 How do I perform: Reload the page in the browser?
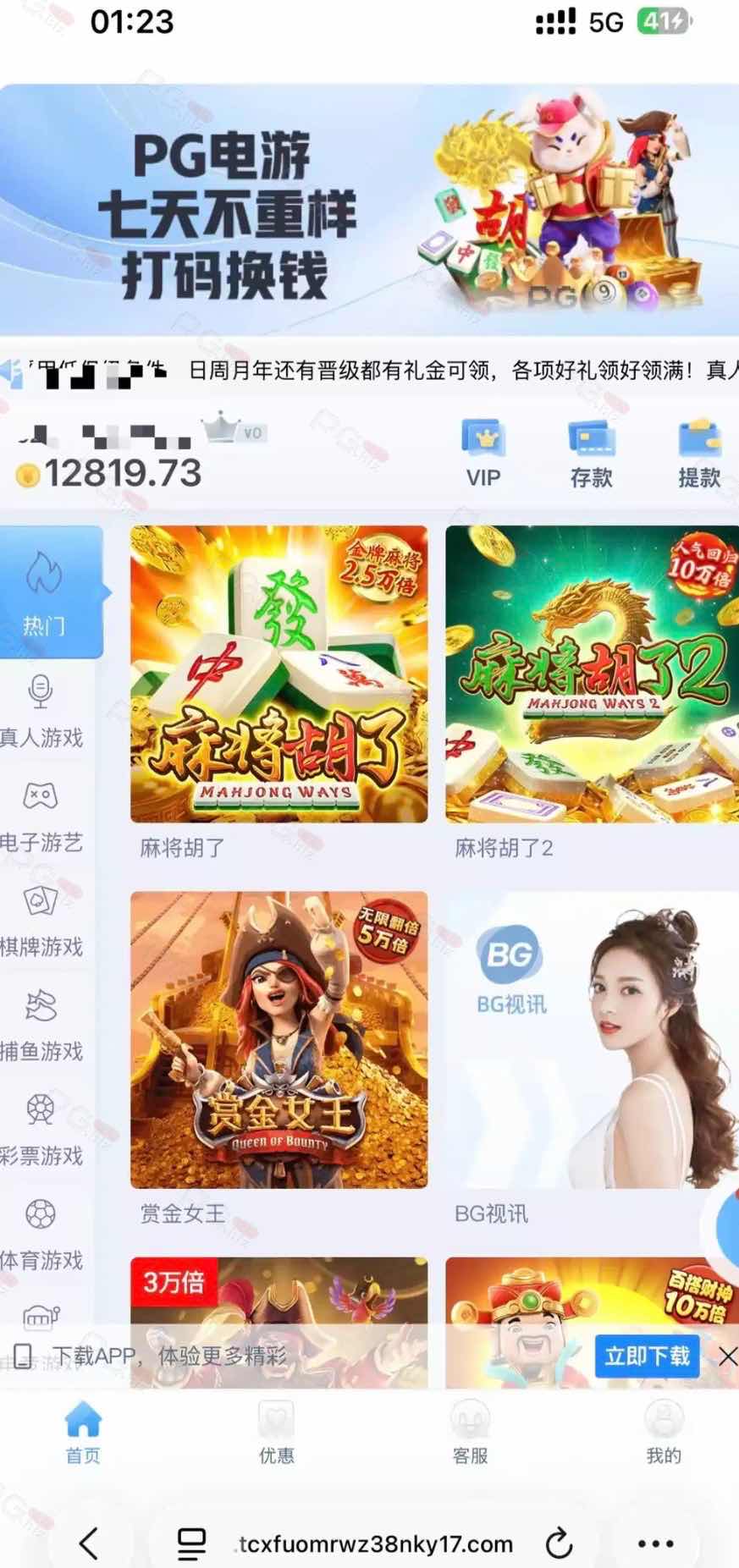point(559,1543)
